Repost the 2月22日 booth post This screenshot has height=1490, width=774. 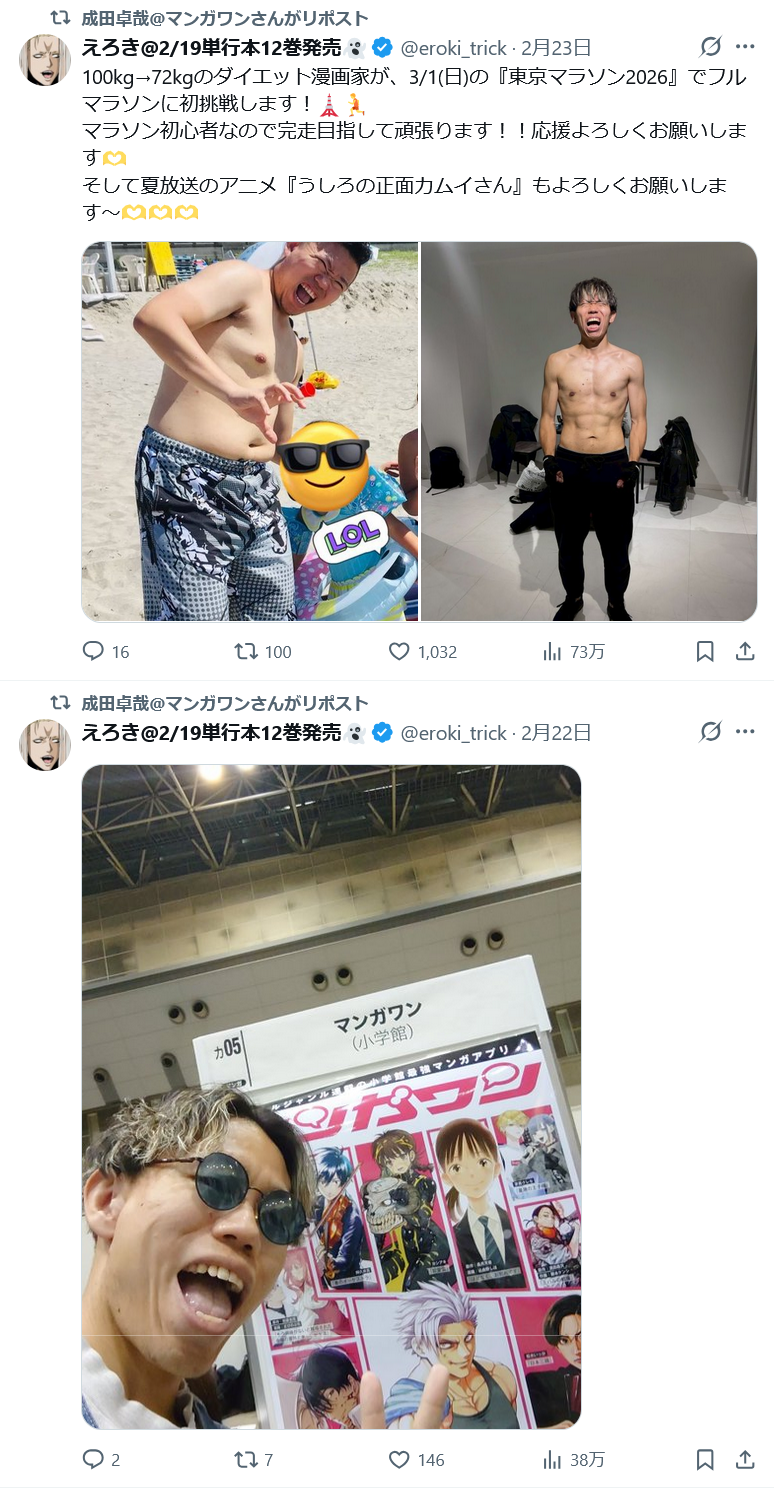246,1460
